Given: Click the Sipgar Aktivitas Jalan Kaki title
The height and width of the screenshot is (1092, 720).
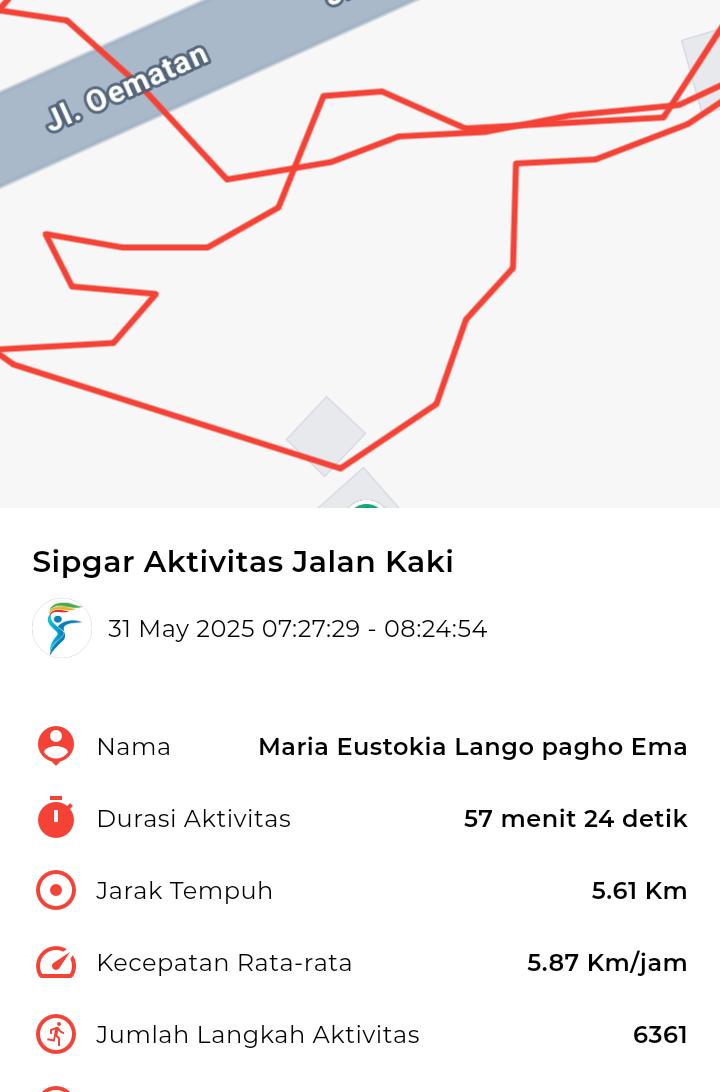Looking at the screenshot, I should [243, 561].
